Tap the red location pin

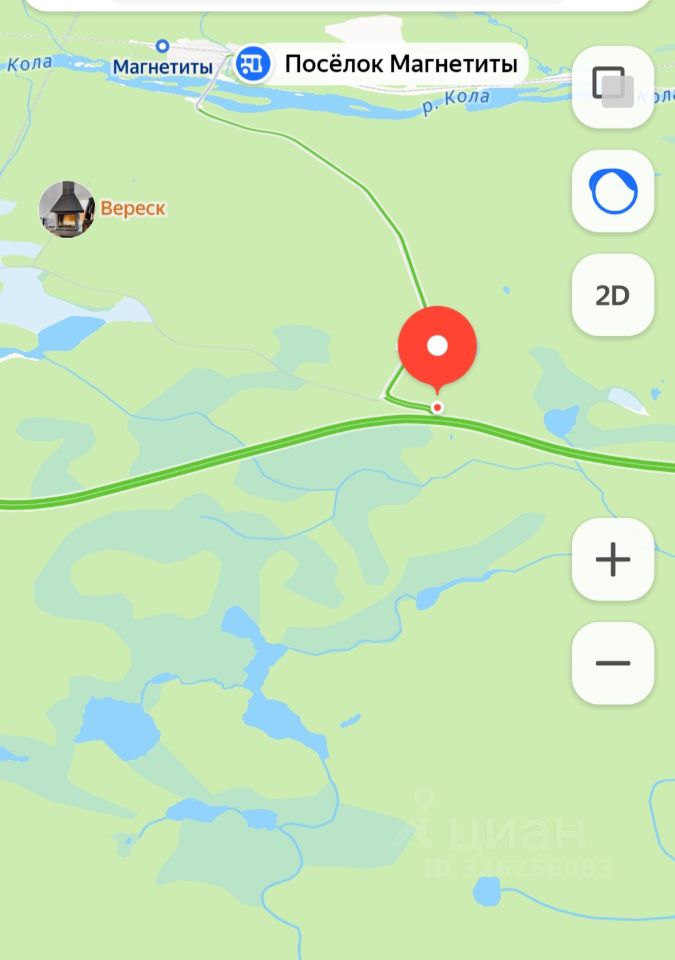click(437, 348)
